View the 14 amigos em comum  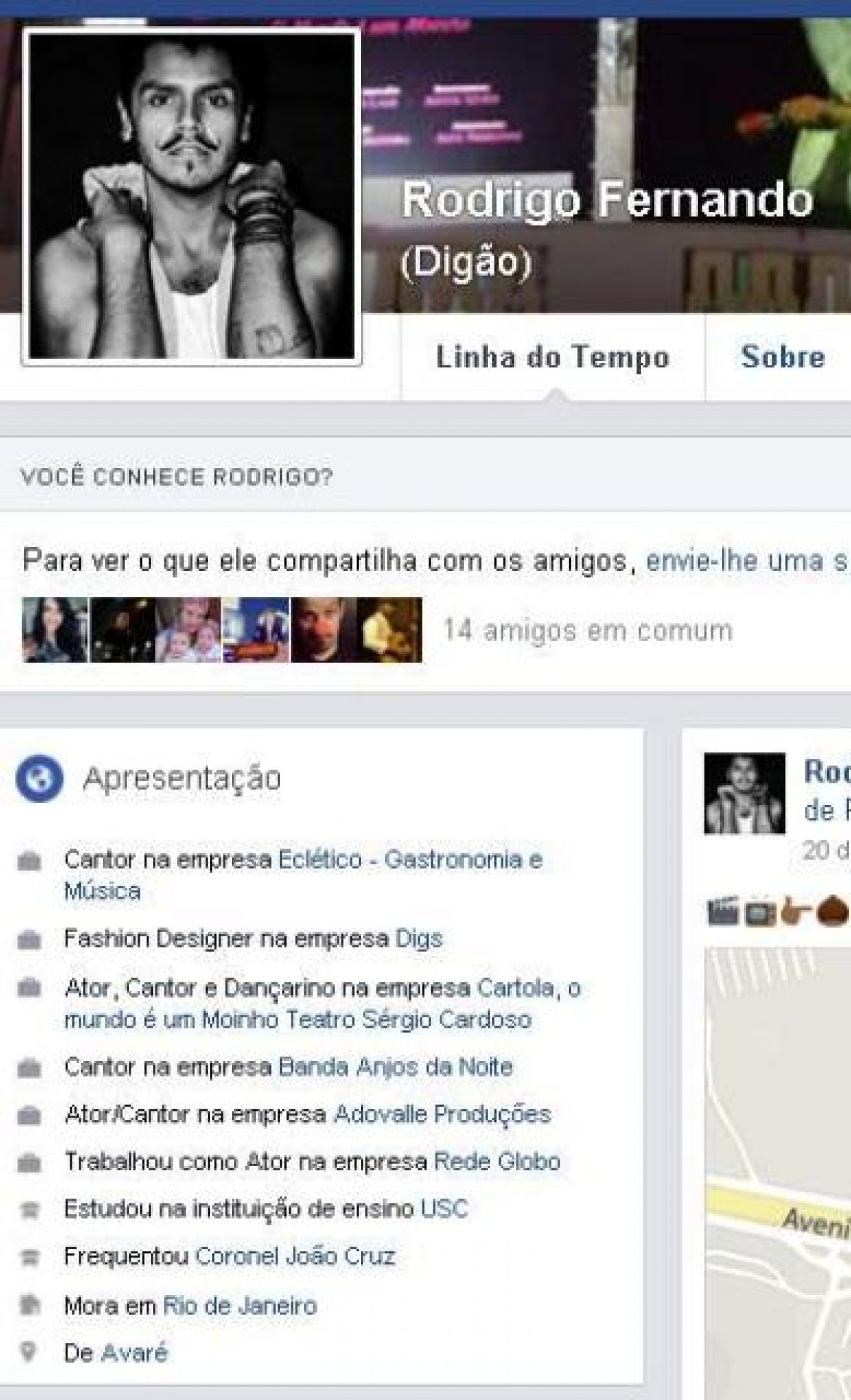tap(588, 630)
